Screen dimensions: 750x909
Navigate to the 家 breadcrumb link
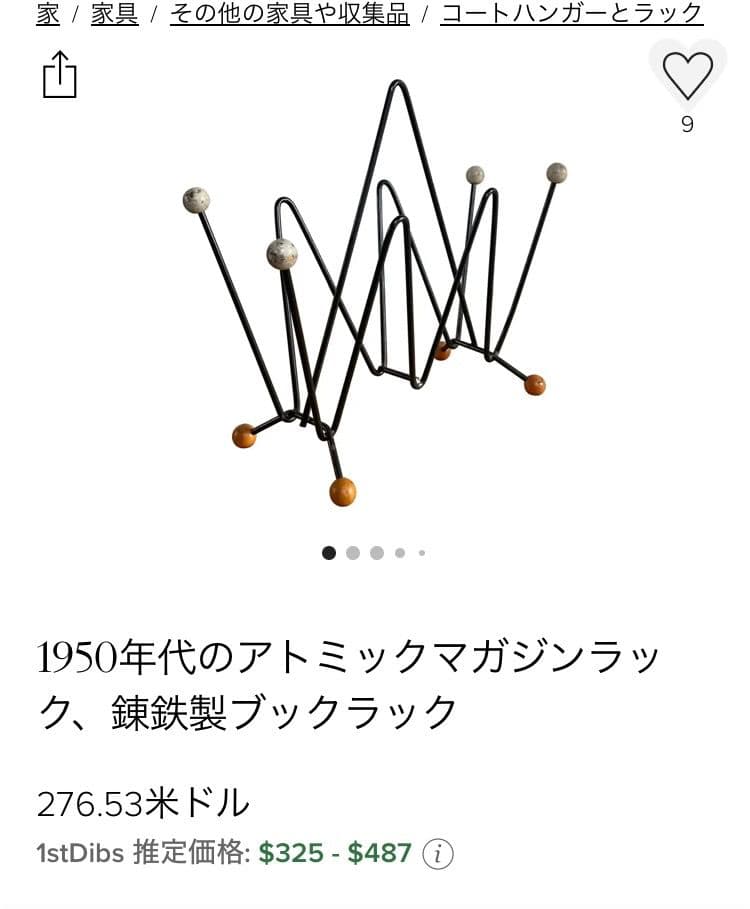point(46,14)
